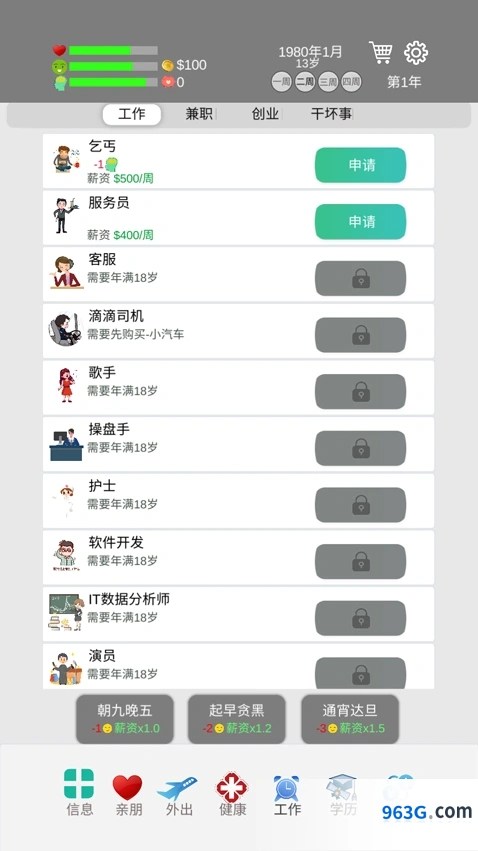Open the settings gear

click(x=416, y=53)
